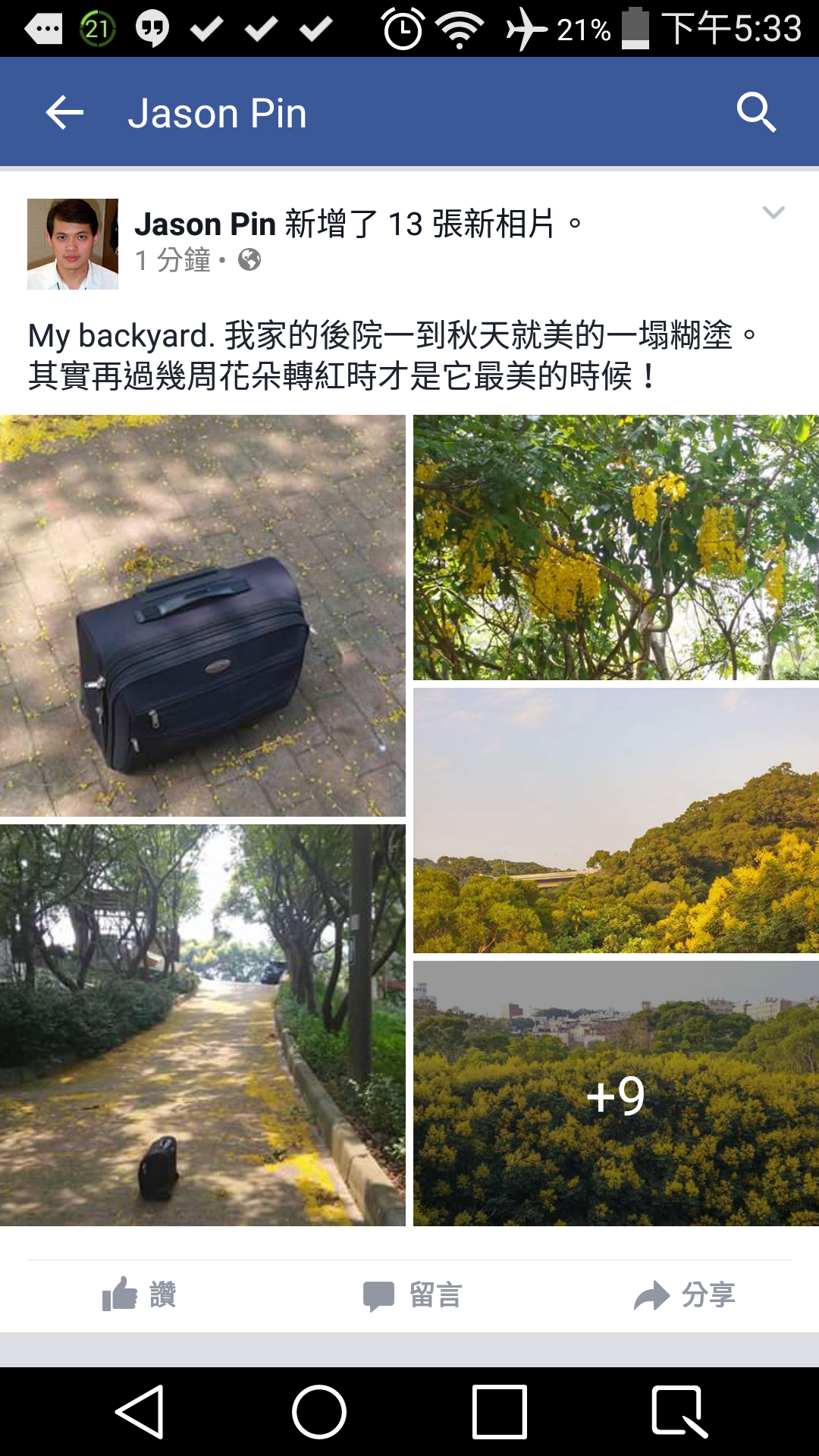Open the recent apps square button
The width and height of the screenshot is (819, 1456).
[x=499, y=1412]
